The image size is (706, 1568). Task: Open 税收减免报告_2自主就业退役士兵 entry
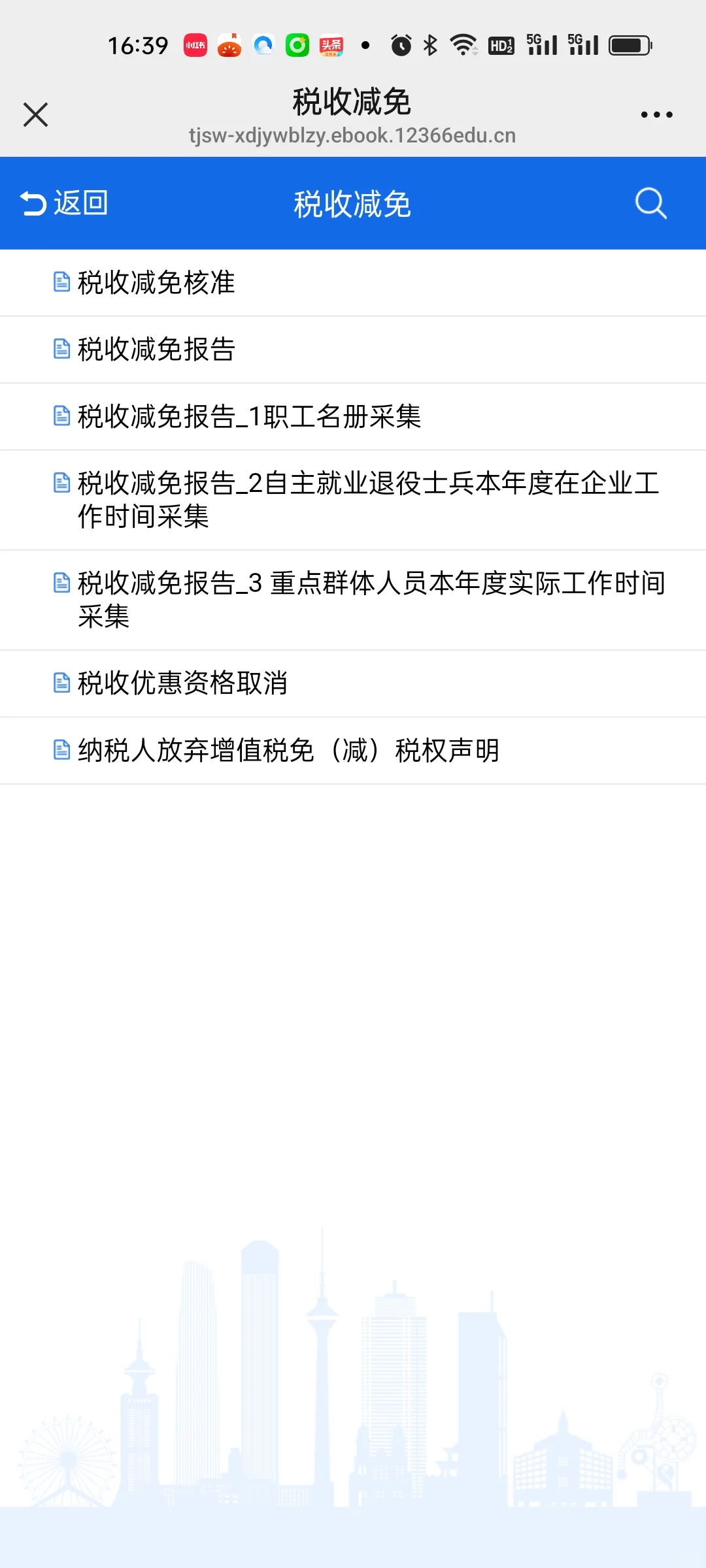tap(353, 500)
